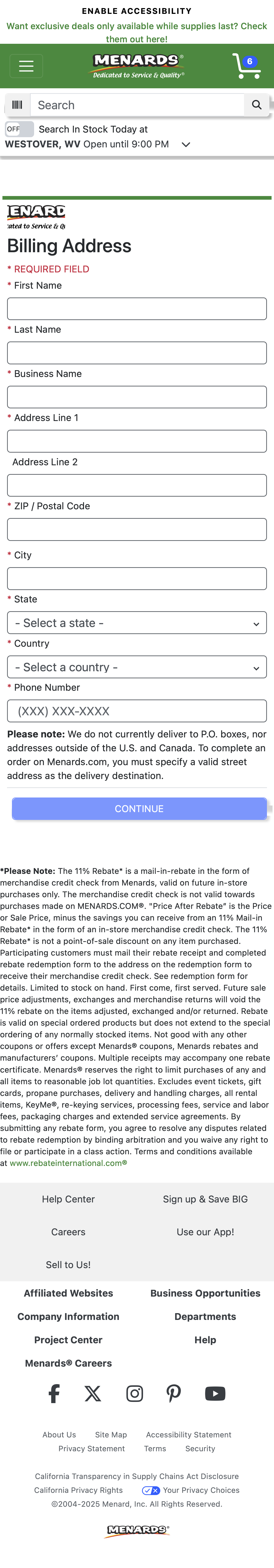Tap the magnifier search button
Viewport: 274px width, 1568px height.
[256, 105]
